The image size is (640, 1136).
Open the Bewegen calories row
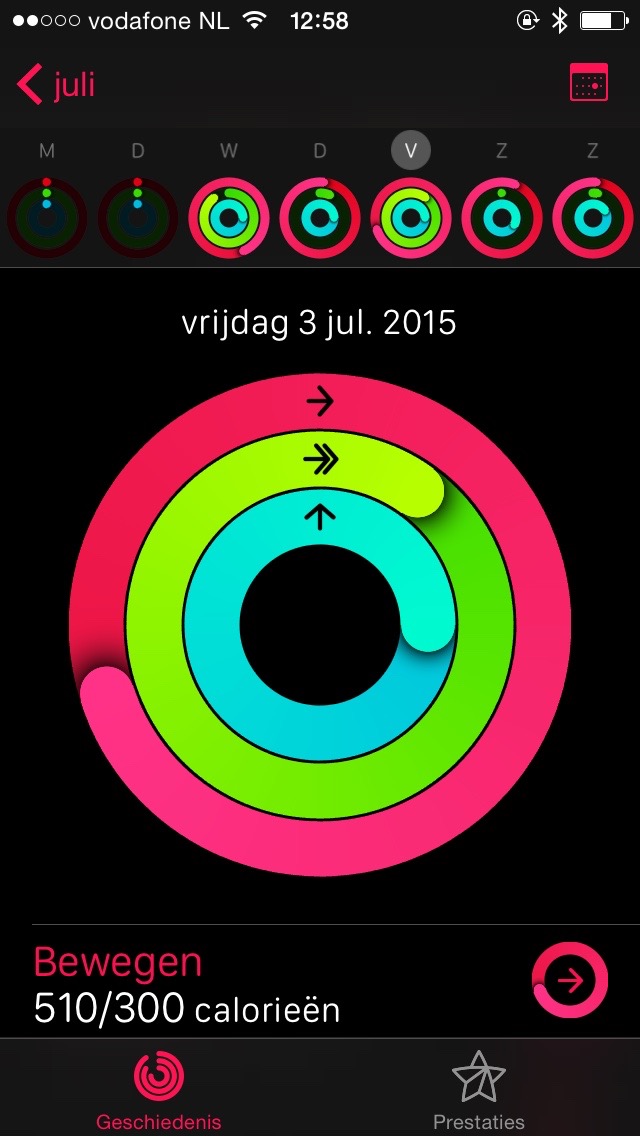[320, 983]
